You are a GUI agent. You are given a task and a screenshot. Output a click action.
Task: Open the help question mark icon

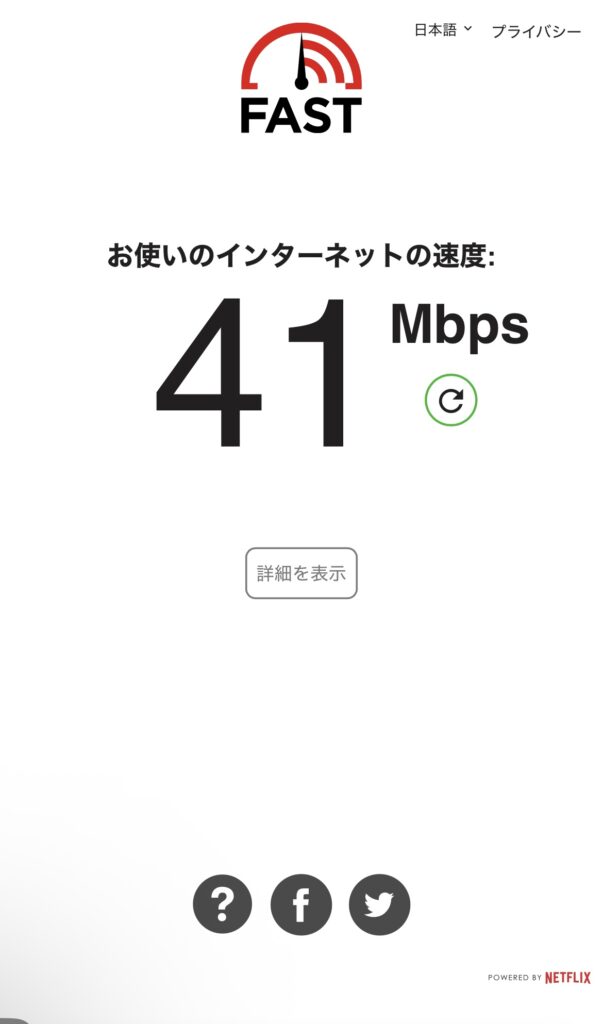point(223,904)
